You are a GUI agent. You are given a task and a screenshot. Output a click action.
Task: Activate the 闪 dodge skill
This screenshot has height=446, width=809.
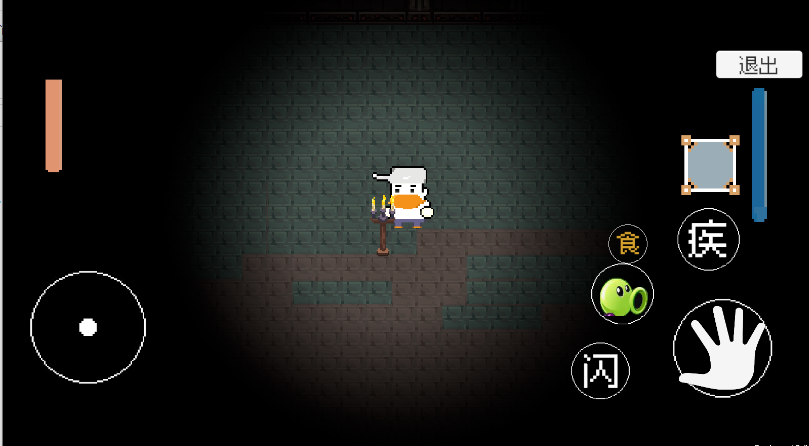click(601, 370)
